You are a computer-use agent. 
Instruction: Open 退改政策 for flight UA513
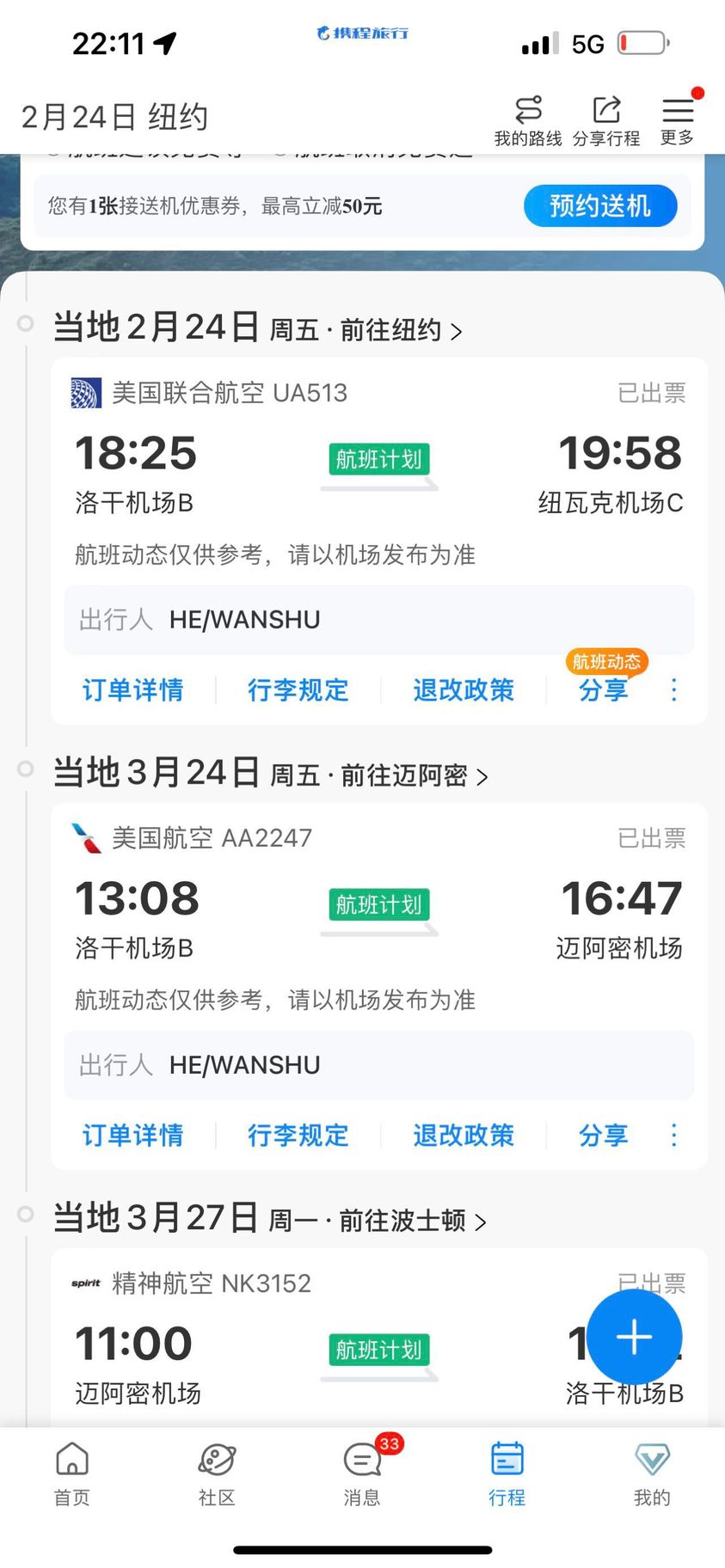pyautogui.click(x=464, y=689)
